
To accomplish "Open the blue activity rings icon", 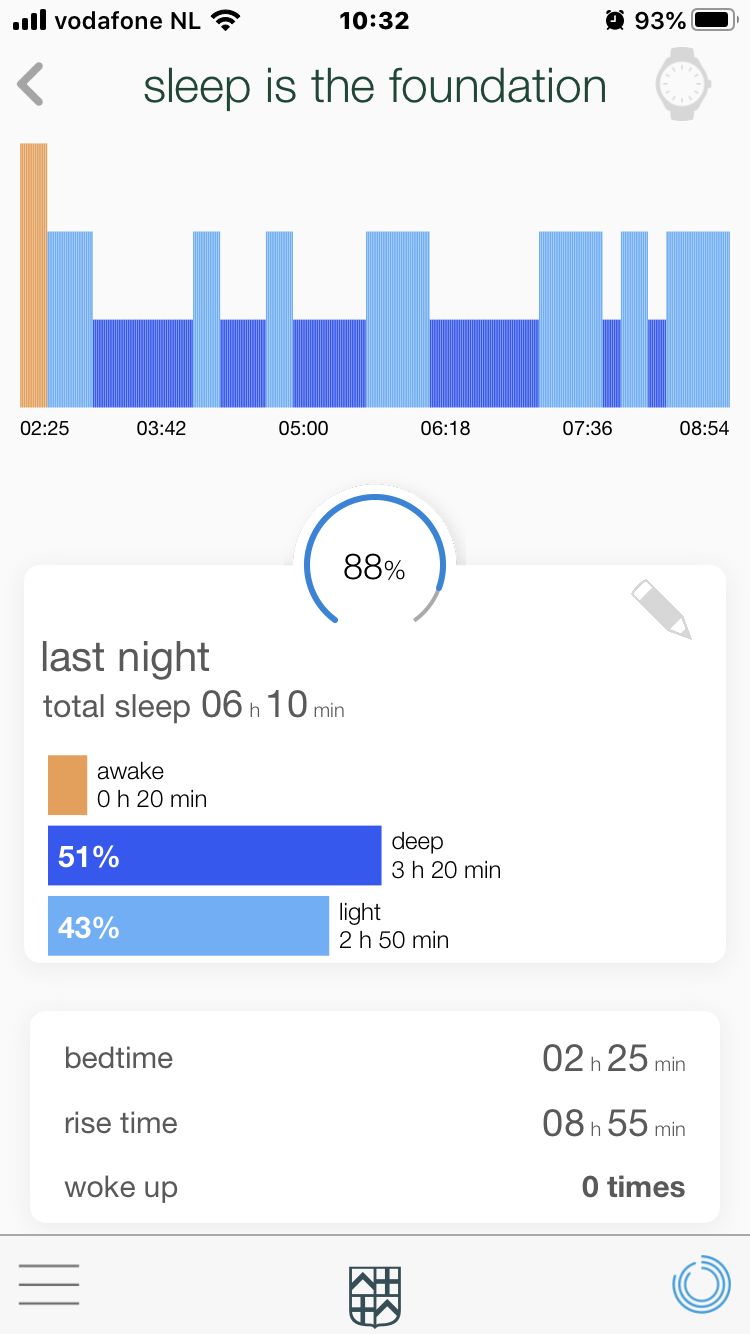I will [702, 1283].
